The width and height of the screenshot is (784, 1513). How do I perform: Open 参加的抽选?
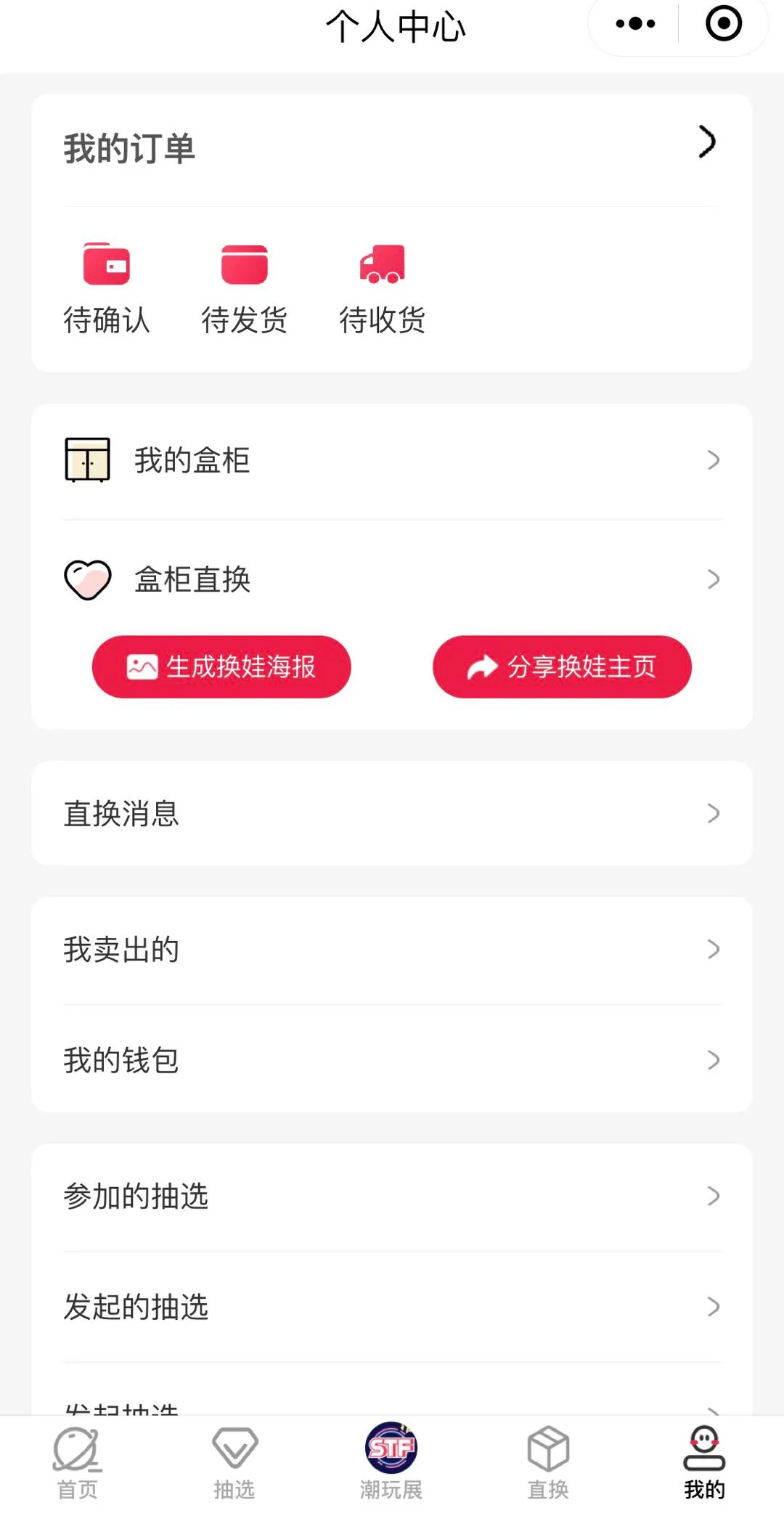[x=392, y=1196]
